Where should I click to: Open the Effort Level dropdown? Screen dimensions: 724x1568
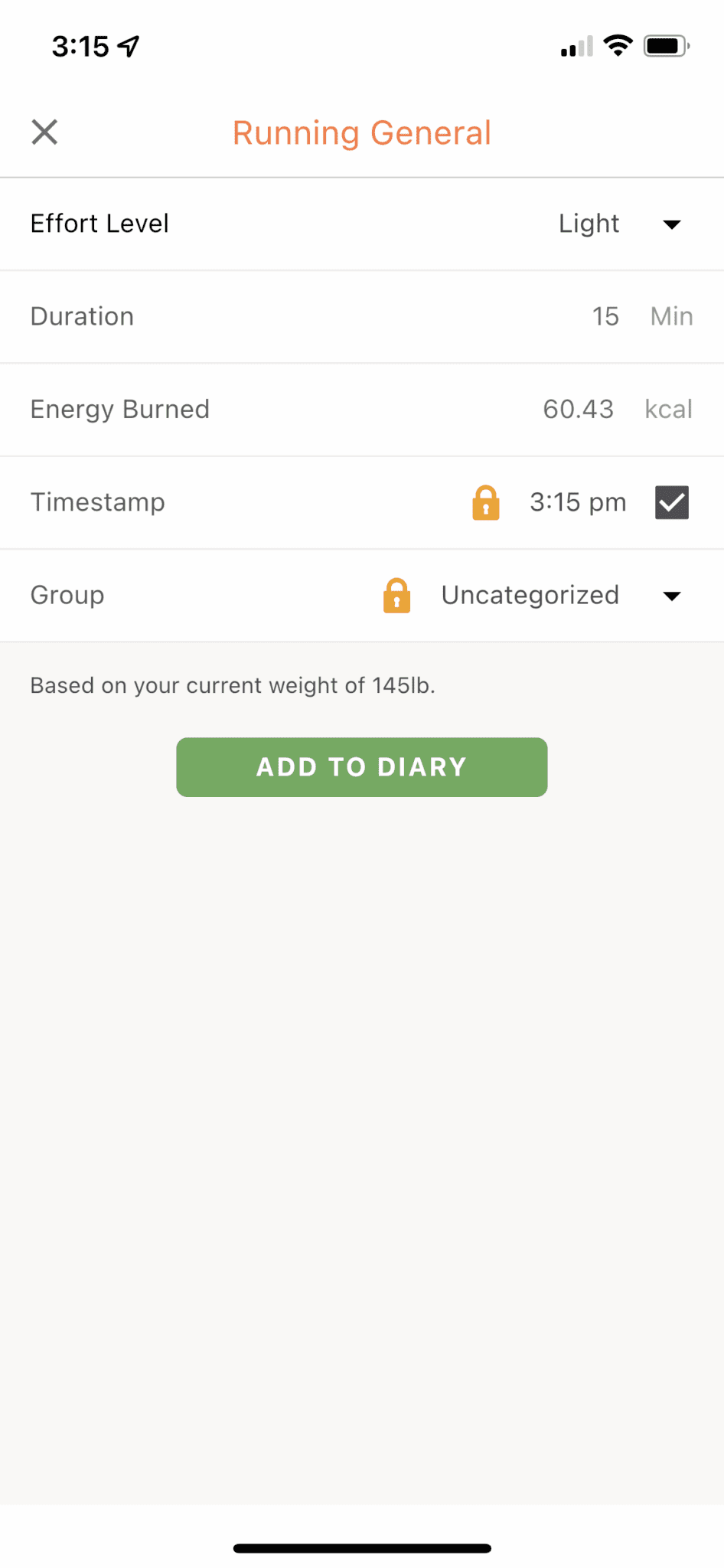coord(671,224)
